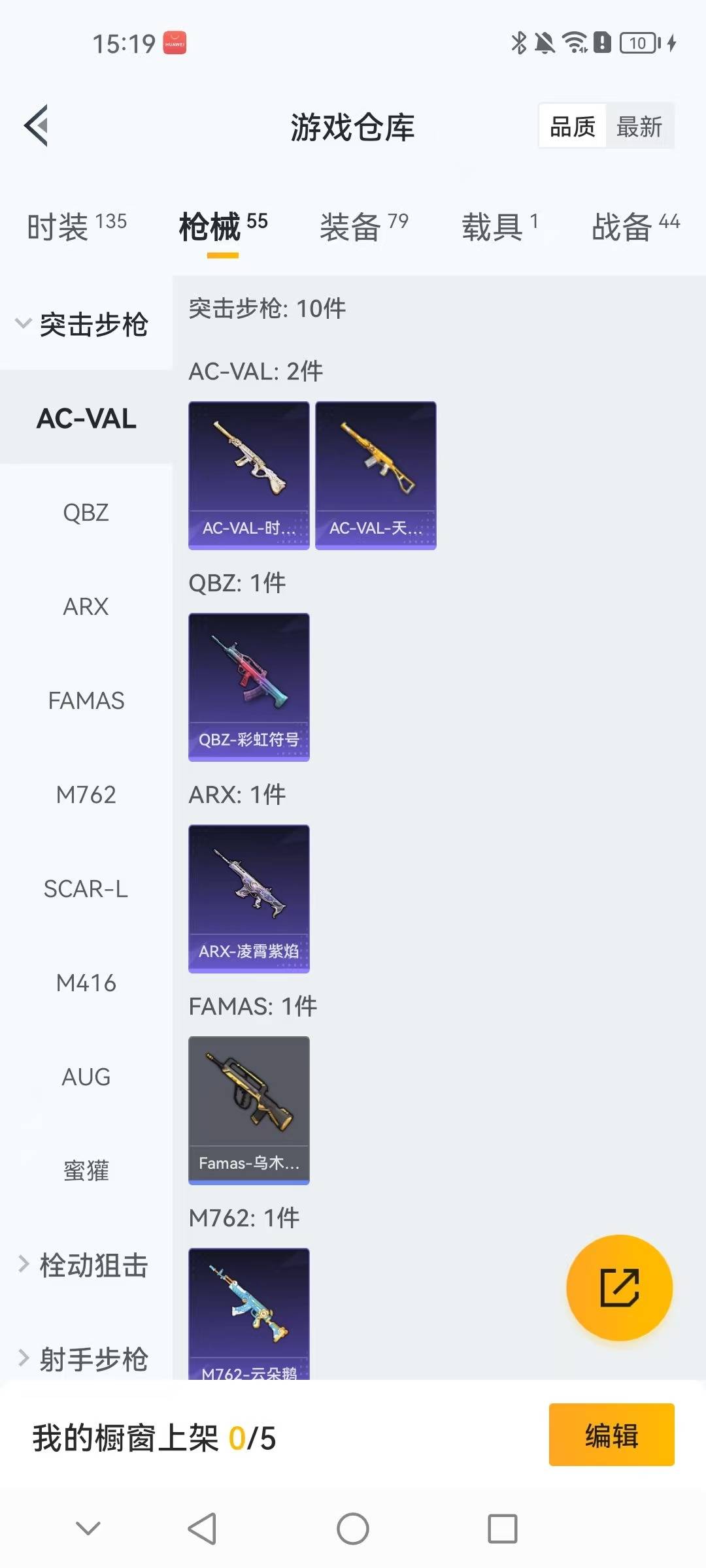
Task: Open the AC-VAL-天... weapon card
Action: 376,475
